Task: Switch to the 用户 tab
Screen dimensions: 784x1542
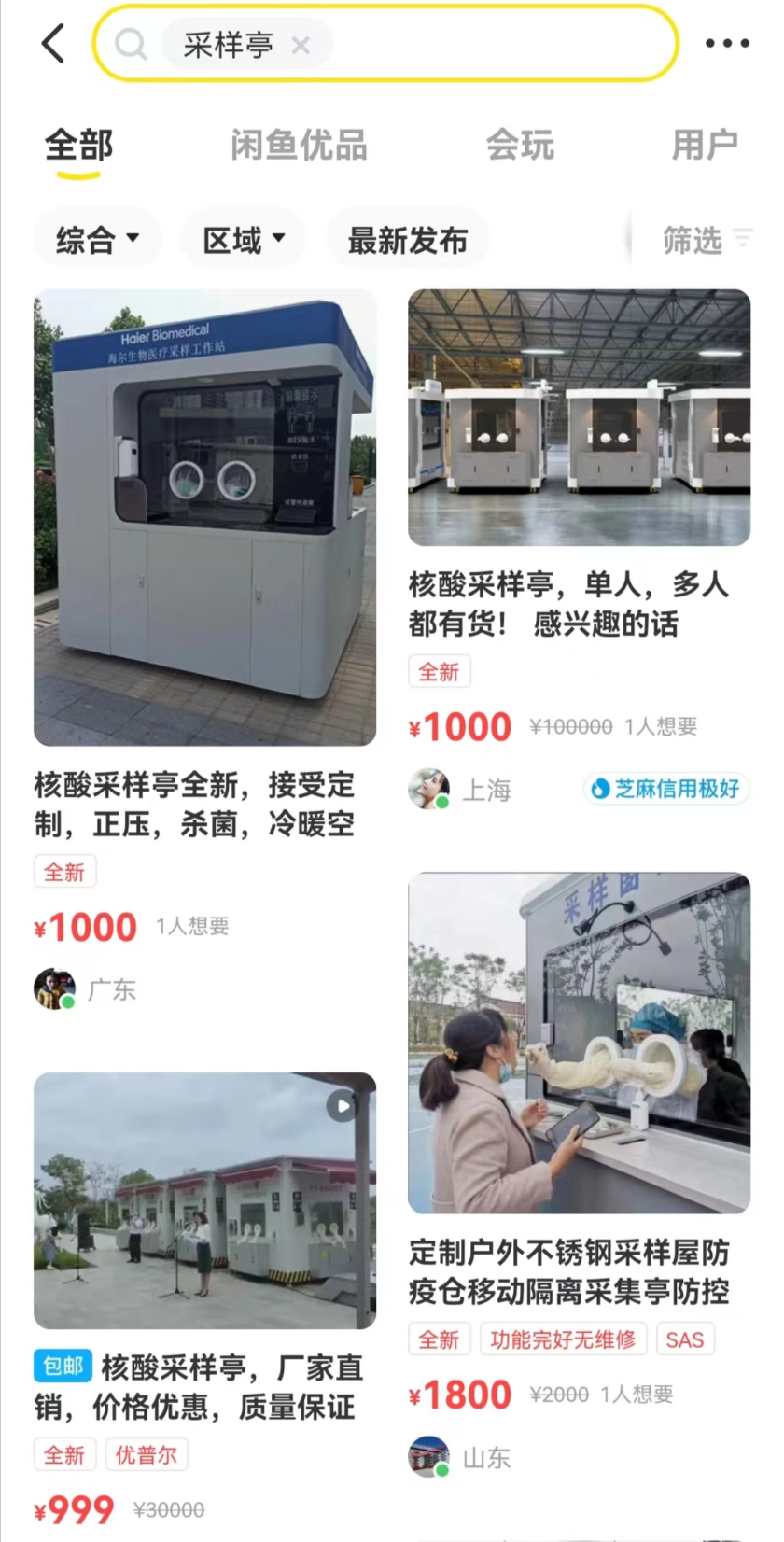Action: pyautogui.click(x=705, y=146)
